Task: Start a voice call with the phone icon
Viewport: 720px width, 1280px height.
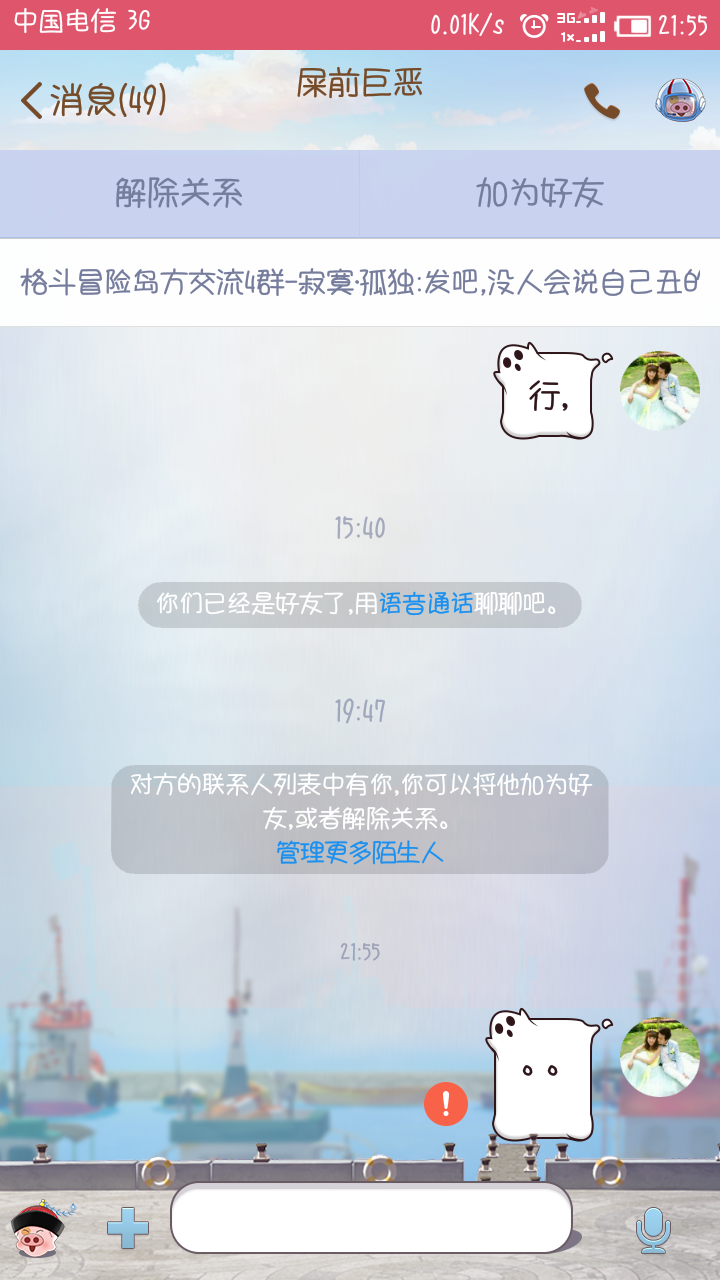Action: [602, 101]
